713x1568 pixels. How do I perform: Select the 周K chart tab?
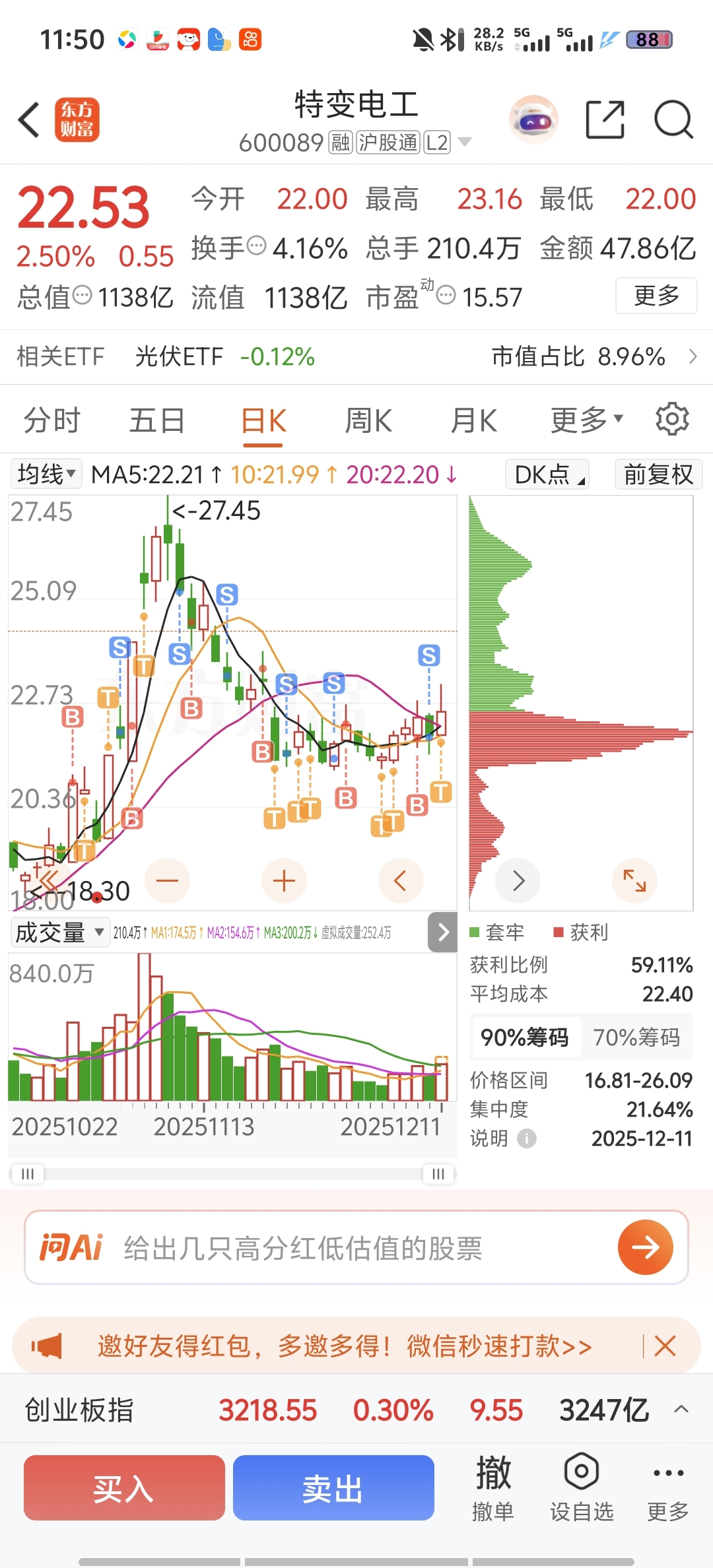[x=368, y=420]
